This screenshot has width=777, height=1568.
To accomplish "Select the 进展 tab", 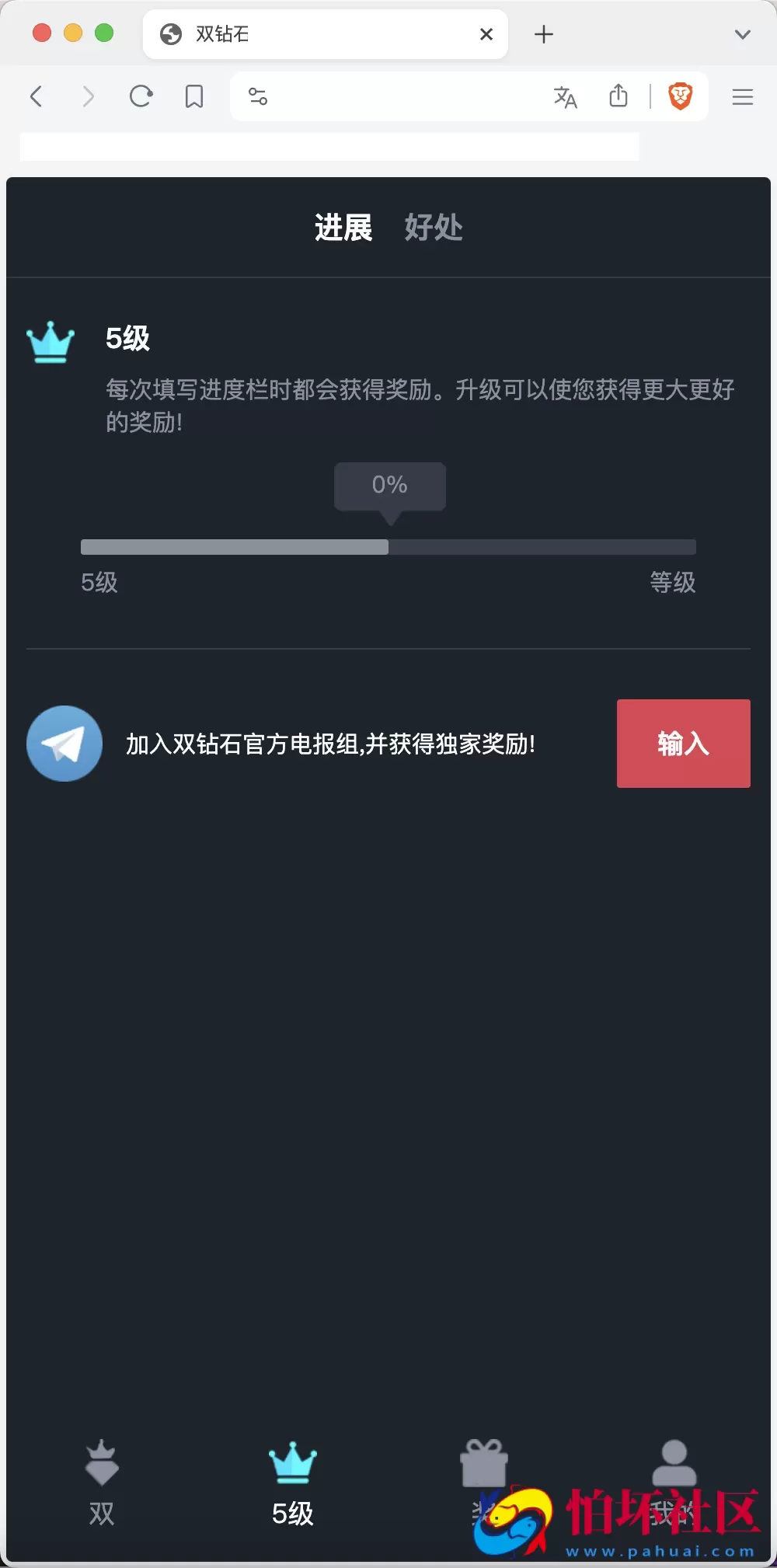I will (x=343, y=228).
